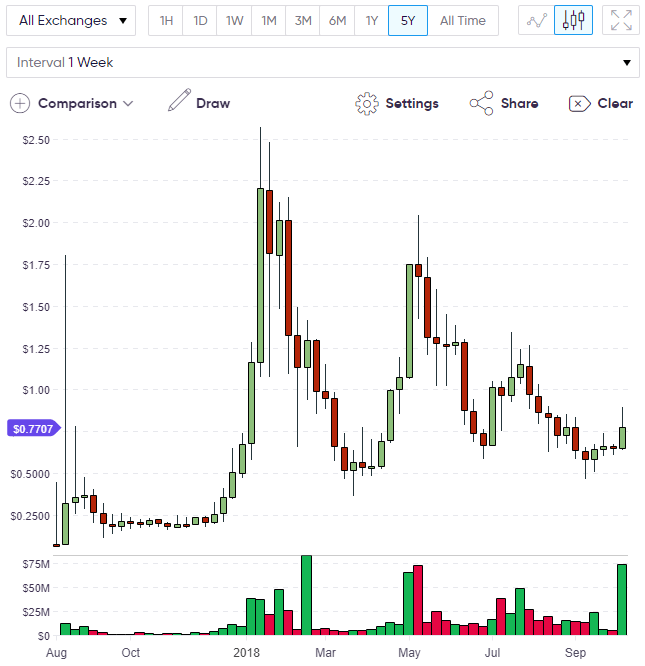Choose the 6M time range

coord(337,20)
